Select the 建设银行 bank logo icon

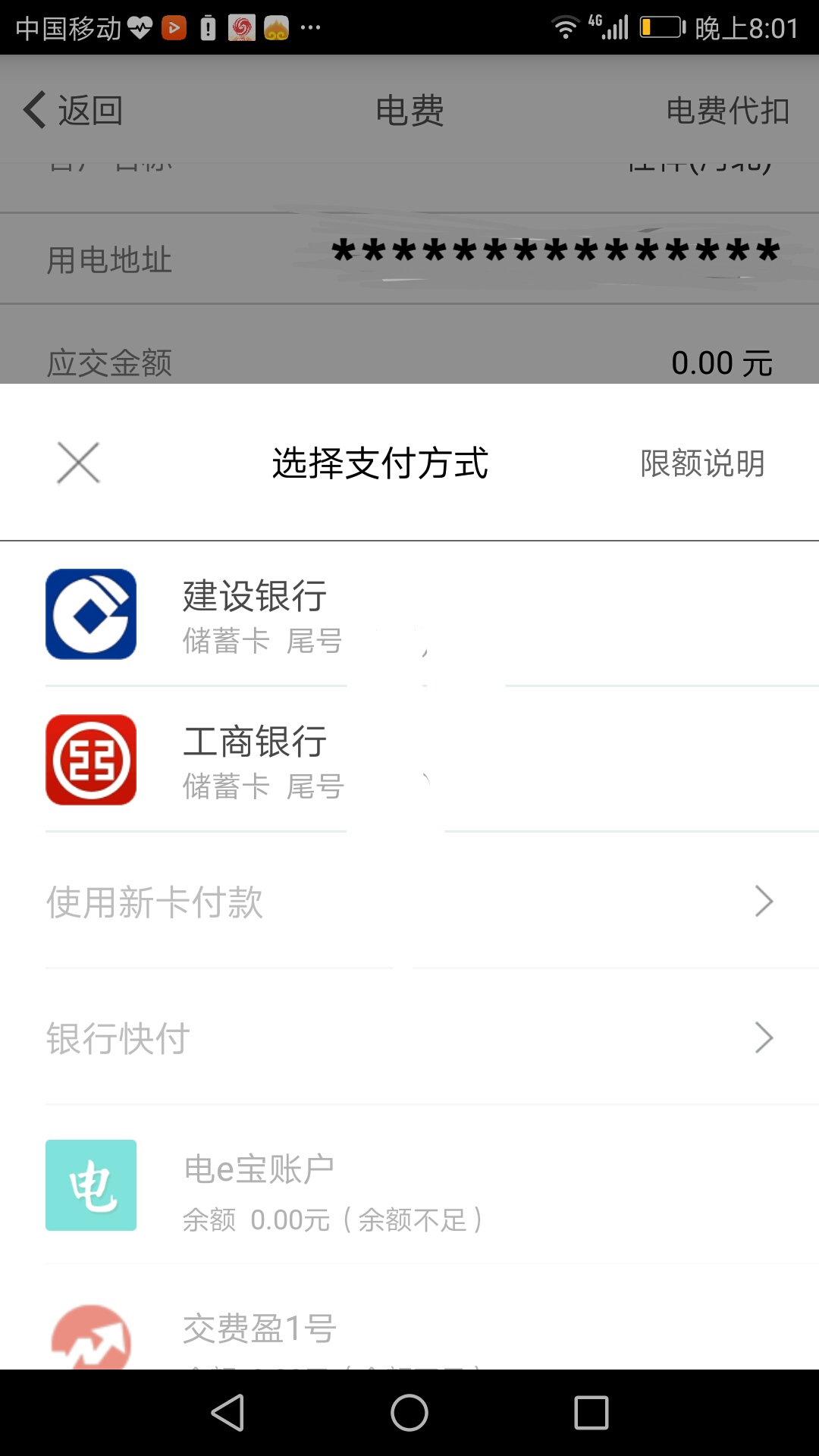(90, 614)
